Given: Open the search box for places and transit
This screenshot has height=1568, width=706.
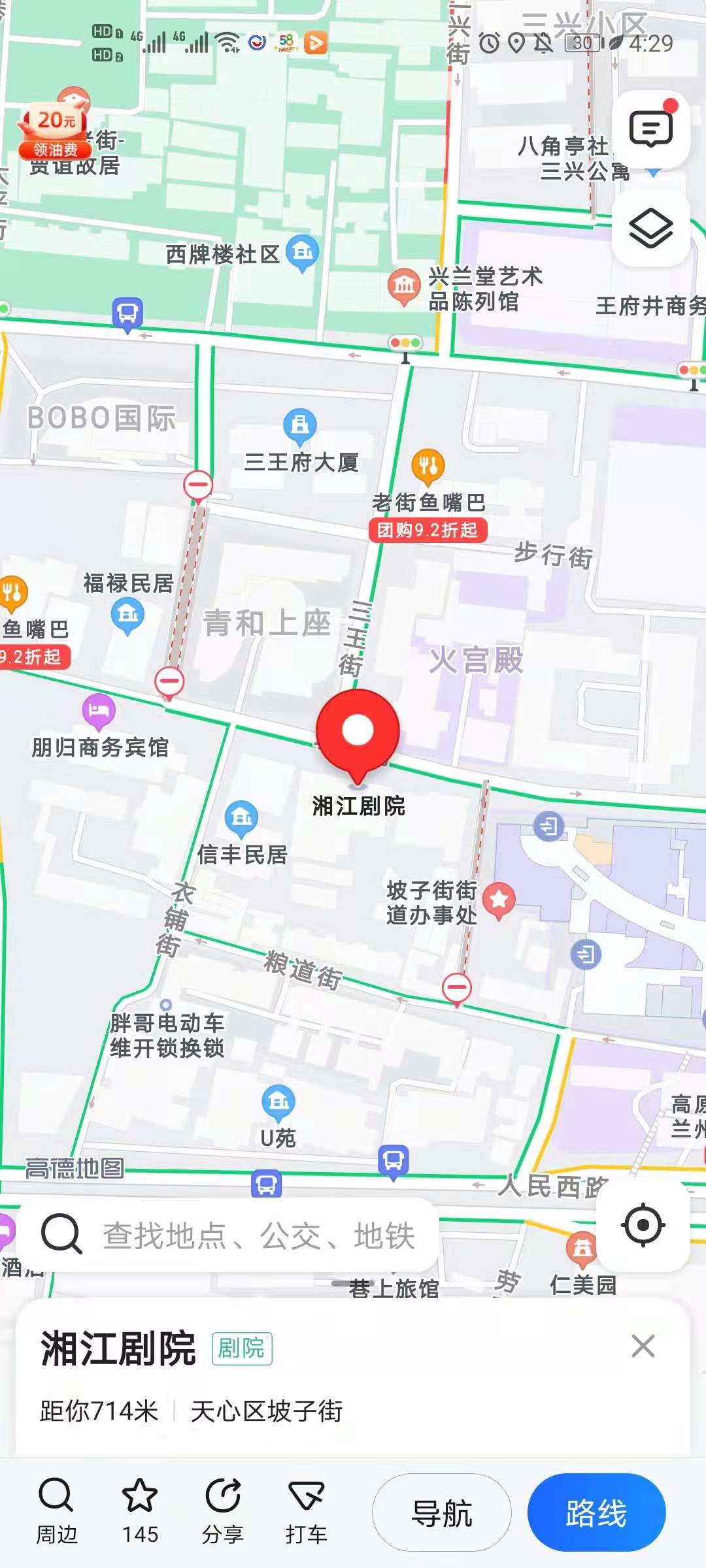Looking at the screenshot, I should pyautogui.click(x=229, y=1235).
